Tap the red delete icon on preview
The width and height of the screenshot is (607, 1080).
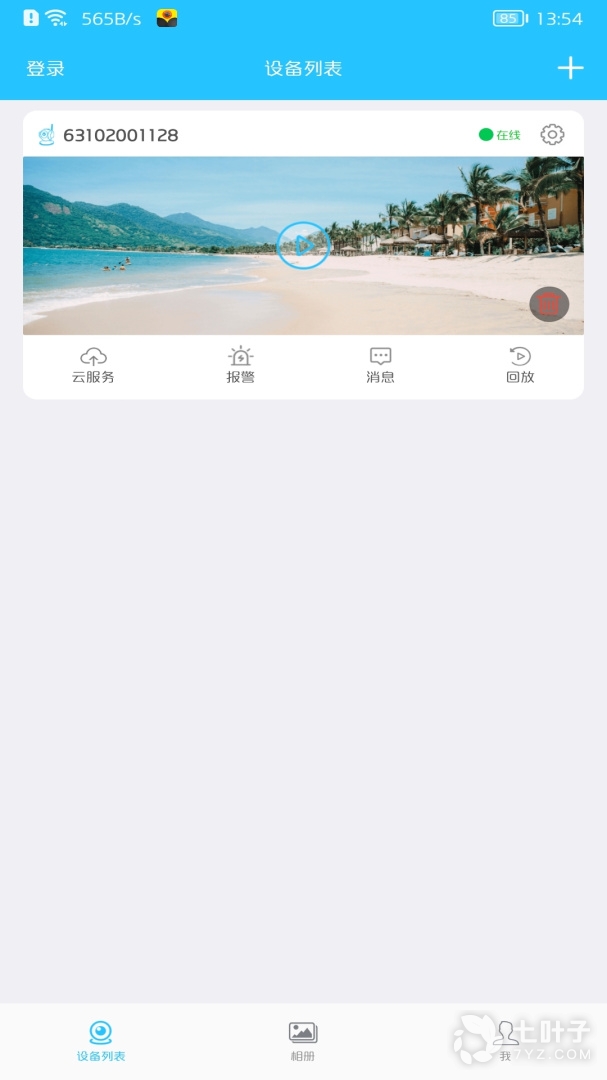(549, 304)
